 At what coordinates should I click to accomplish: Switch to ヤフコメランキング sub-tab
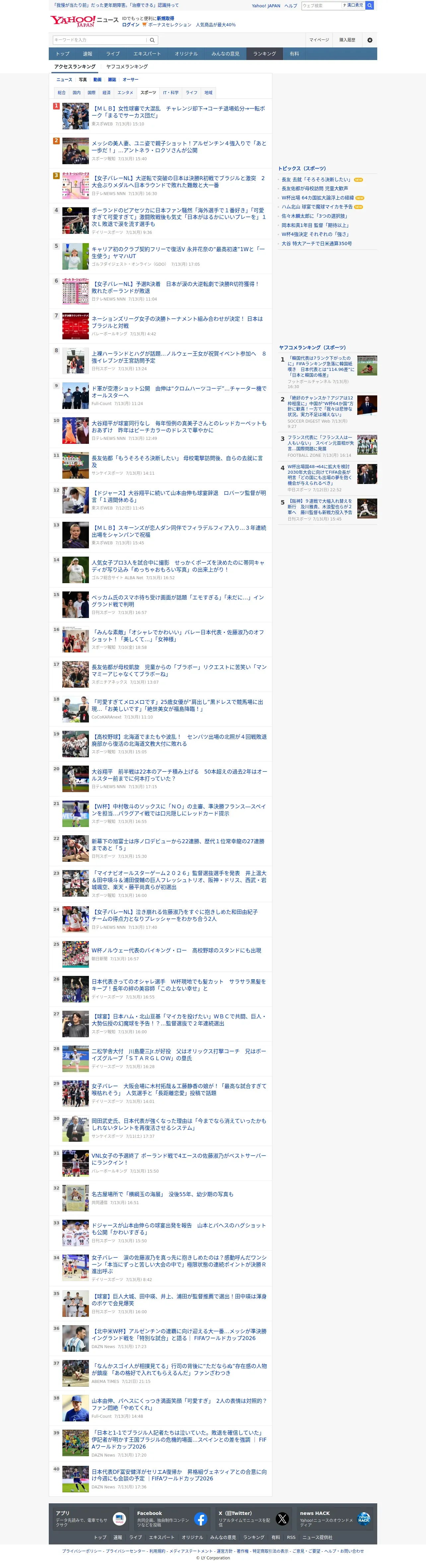coord(127,66)
